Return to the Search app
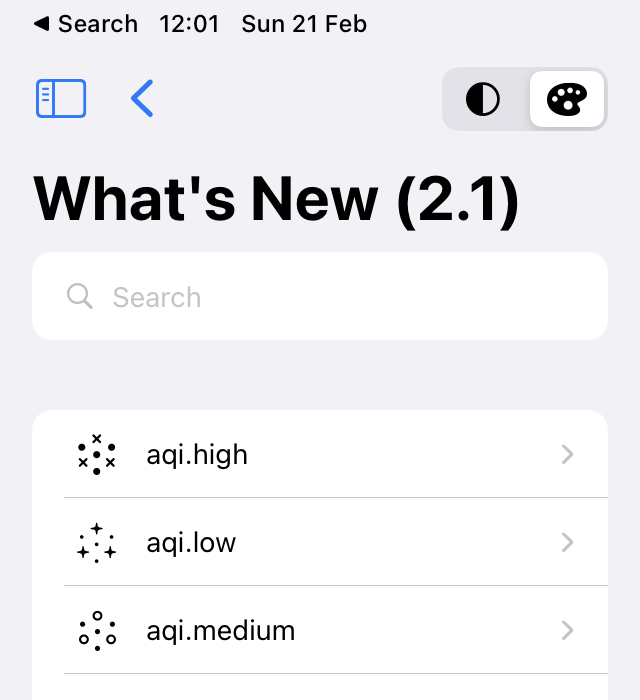 click(86, 24)
